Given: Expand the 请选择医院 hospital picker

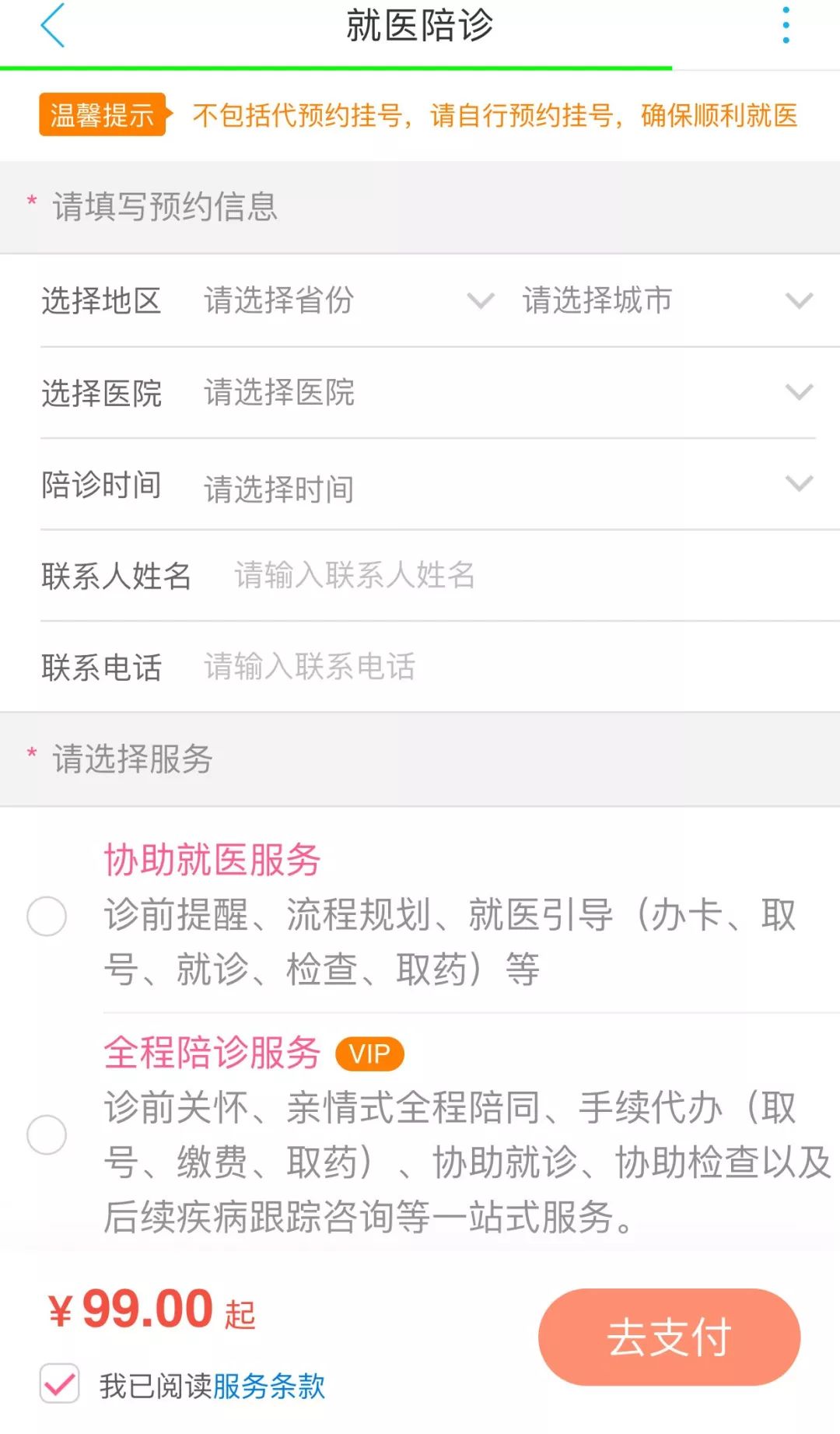Looking at the screenshot, I should (x=506, y=392).
